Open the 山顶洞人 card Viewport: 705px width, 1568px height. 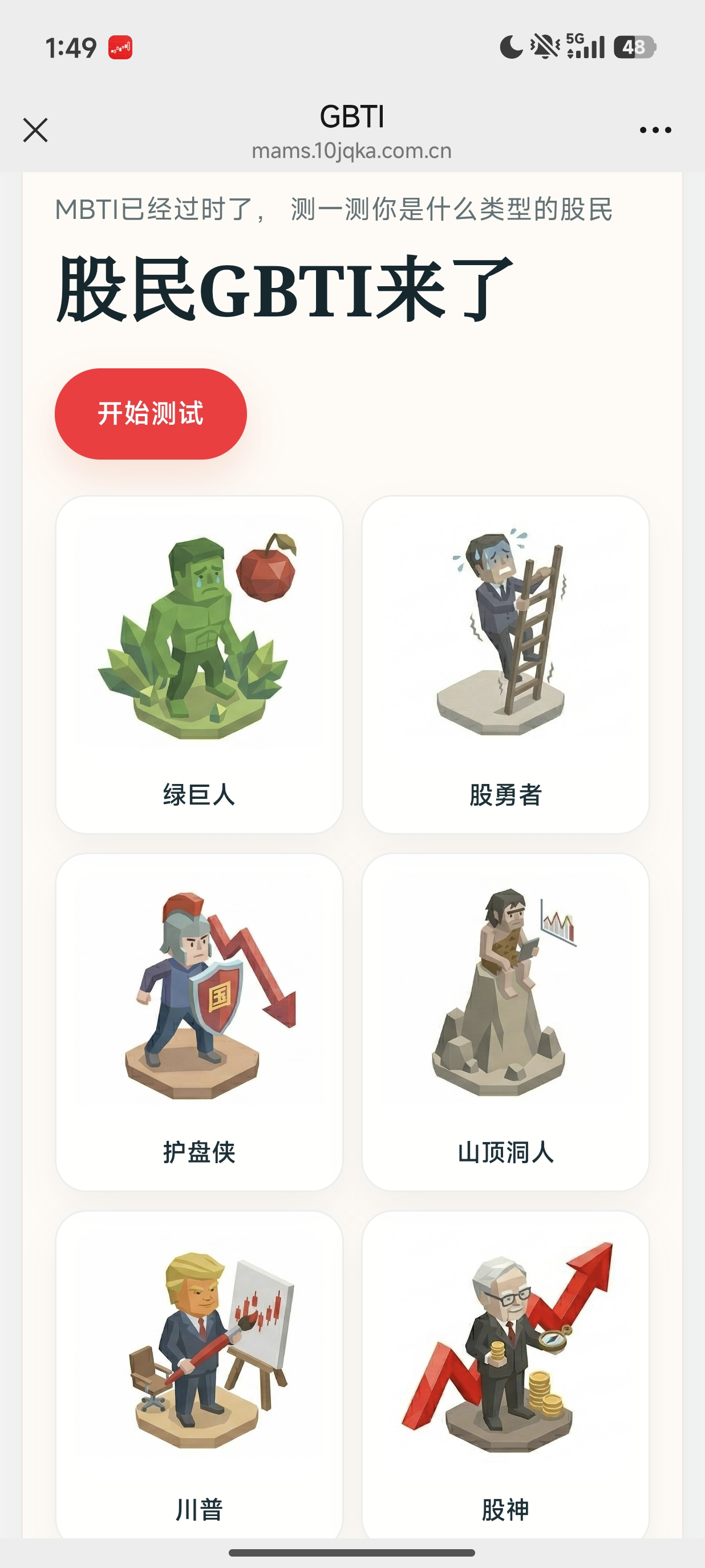coord(505,1021)
